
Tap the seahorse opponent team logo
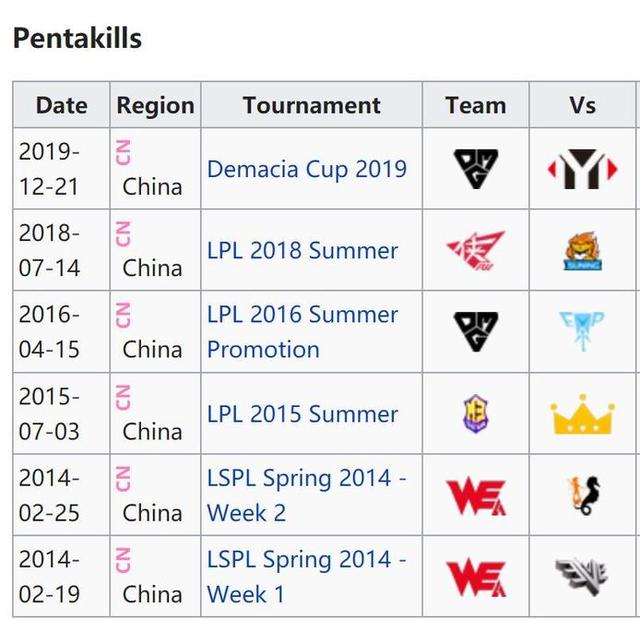point(584,496)
